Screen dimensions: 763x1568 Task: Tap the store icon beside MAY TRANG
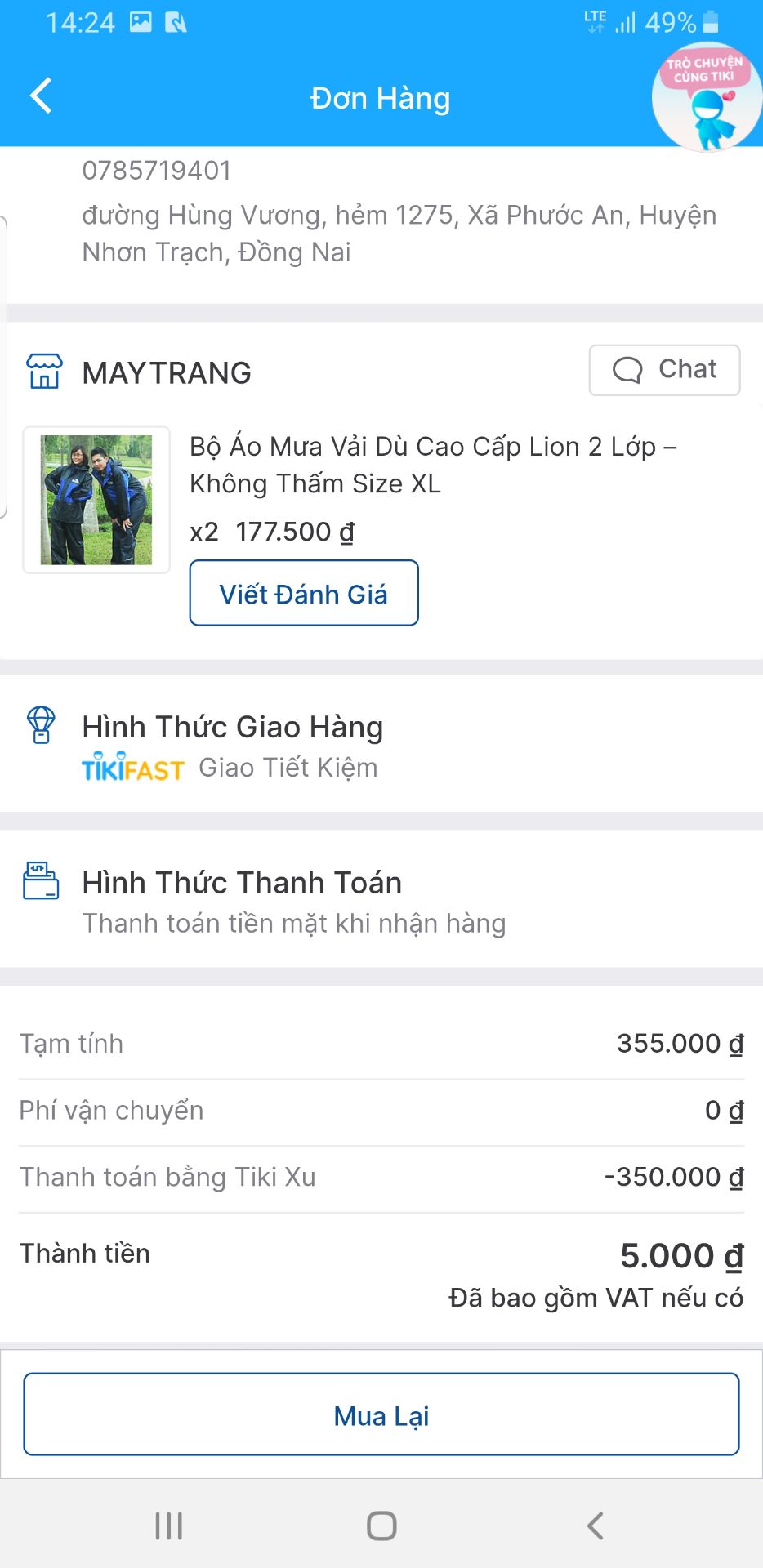[x=44, y=372]
